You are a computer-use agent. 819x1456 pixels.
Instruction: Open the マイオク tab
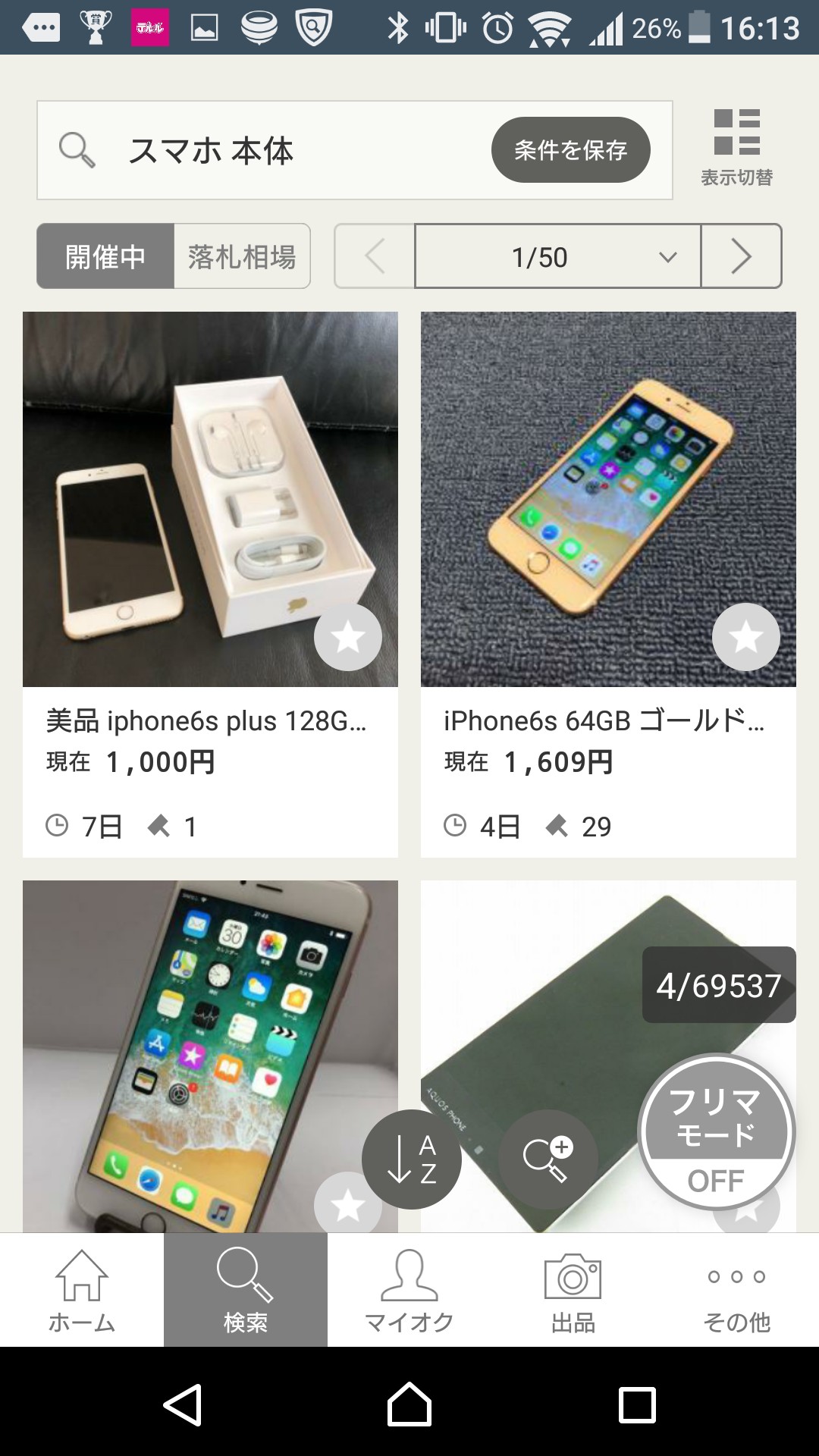coord(409,1290)
